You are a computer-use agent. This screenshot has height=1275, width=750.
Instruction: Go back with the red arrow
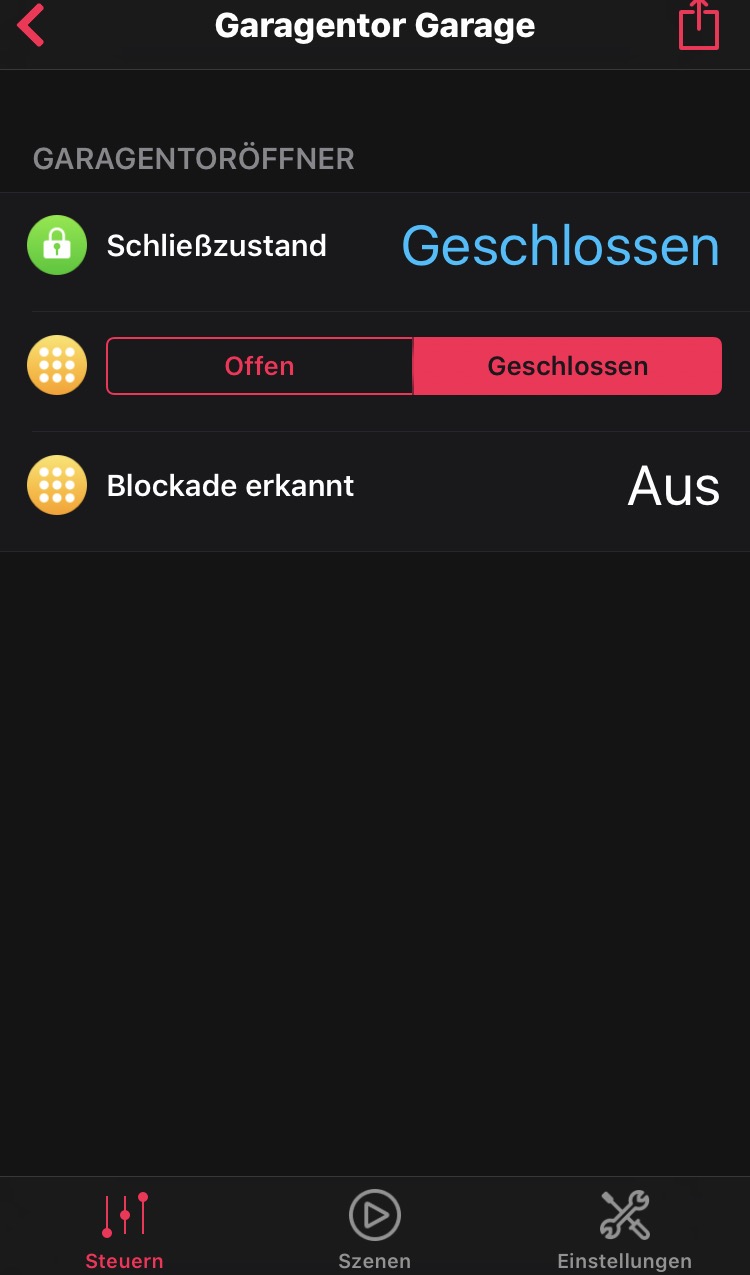pyautogui.click(x=32, y=26)
